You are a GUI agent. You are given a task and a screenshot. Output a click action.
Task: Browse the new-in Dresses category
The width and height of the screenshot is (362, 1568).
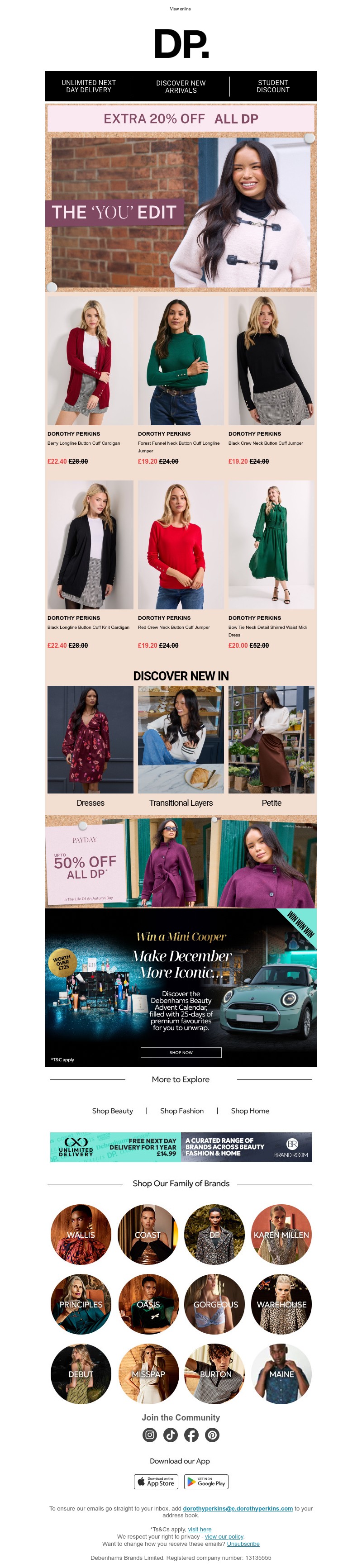90,740
